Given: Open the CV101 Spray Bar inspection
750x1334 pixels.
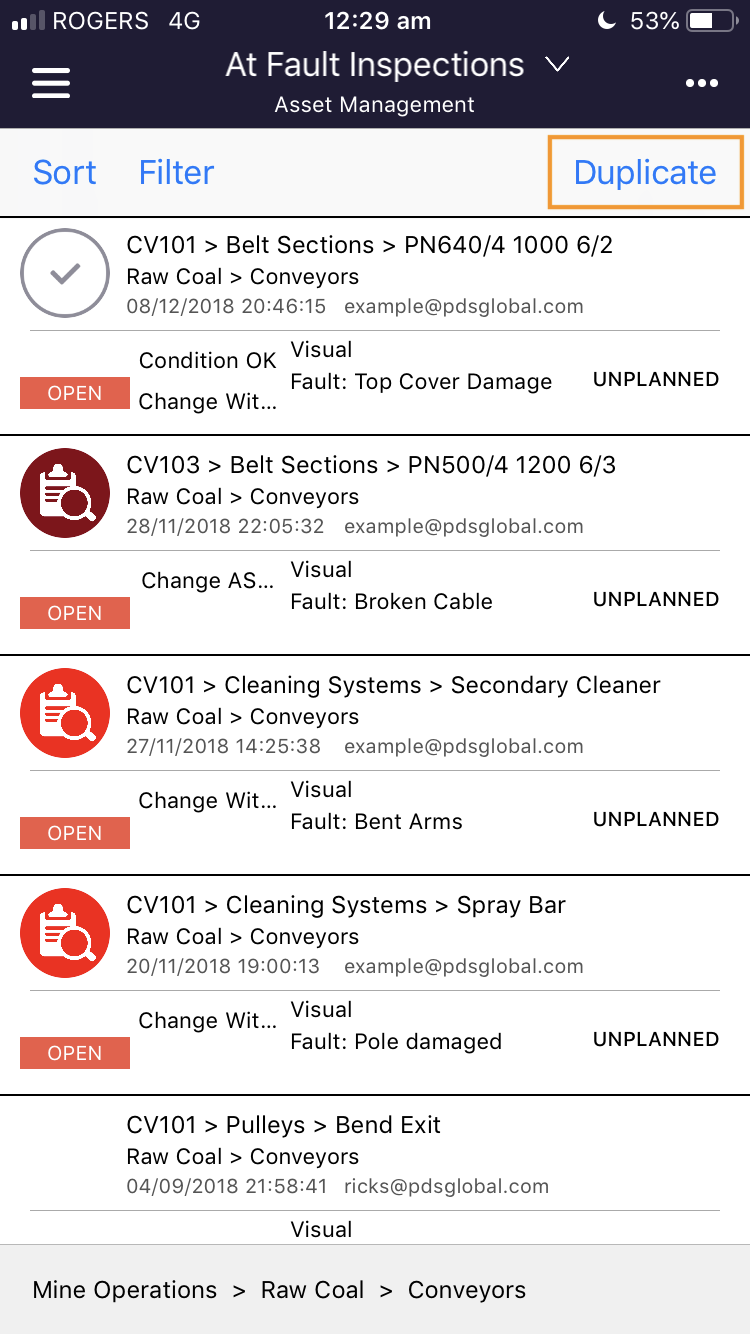Looking at the screenshot, I should pyautogui.click(x=375, y=986).
